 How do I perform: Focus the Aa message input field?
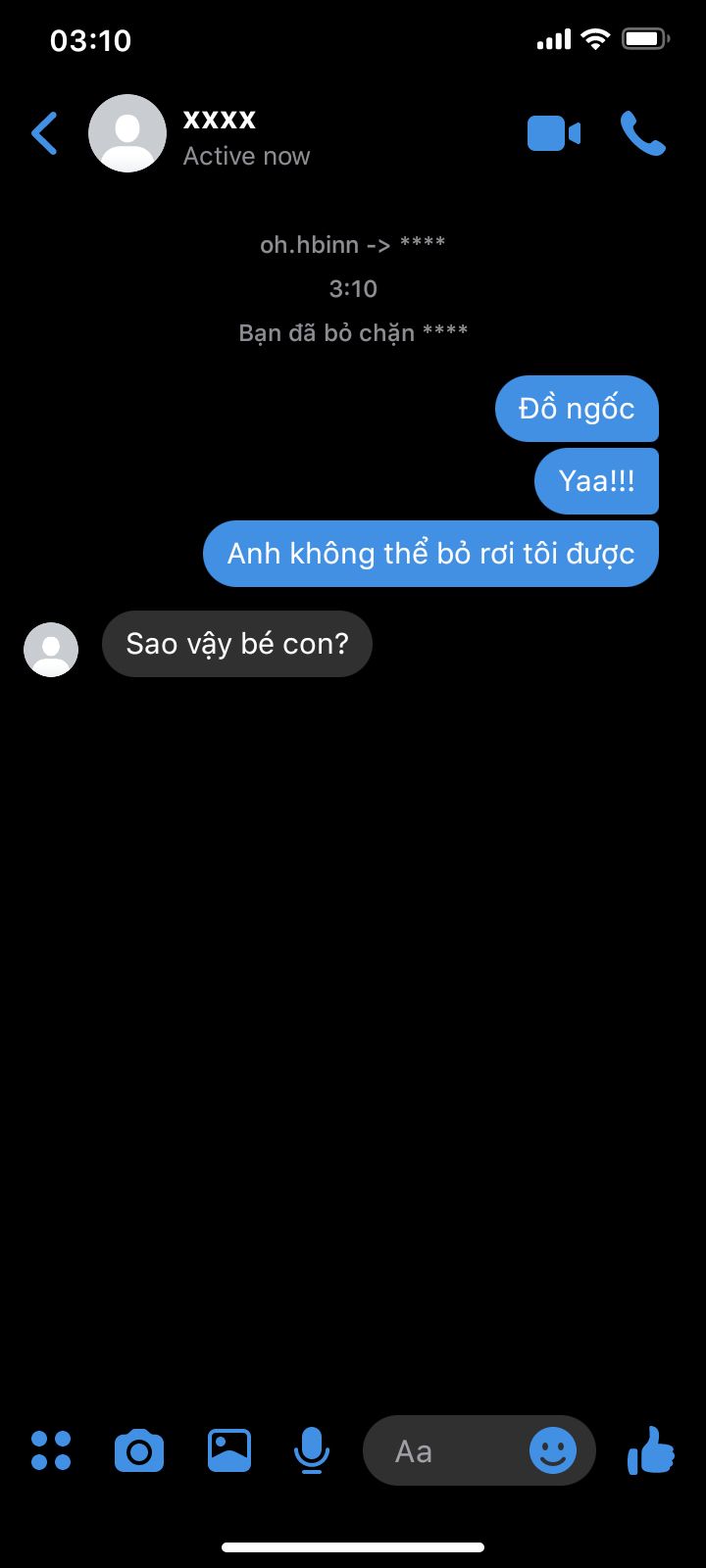tap(441, 1450)
